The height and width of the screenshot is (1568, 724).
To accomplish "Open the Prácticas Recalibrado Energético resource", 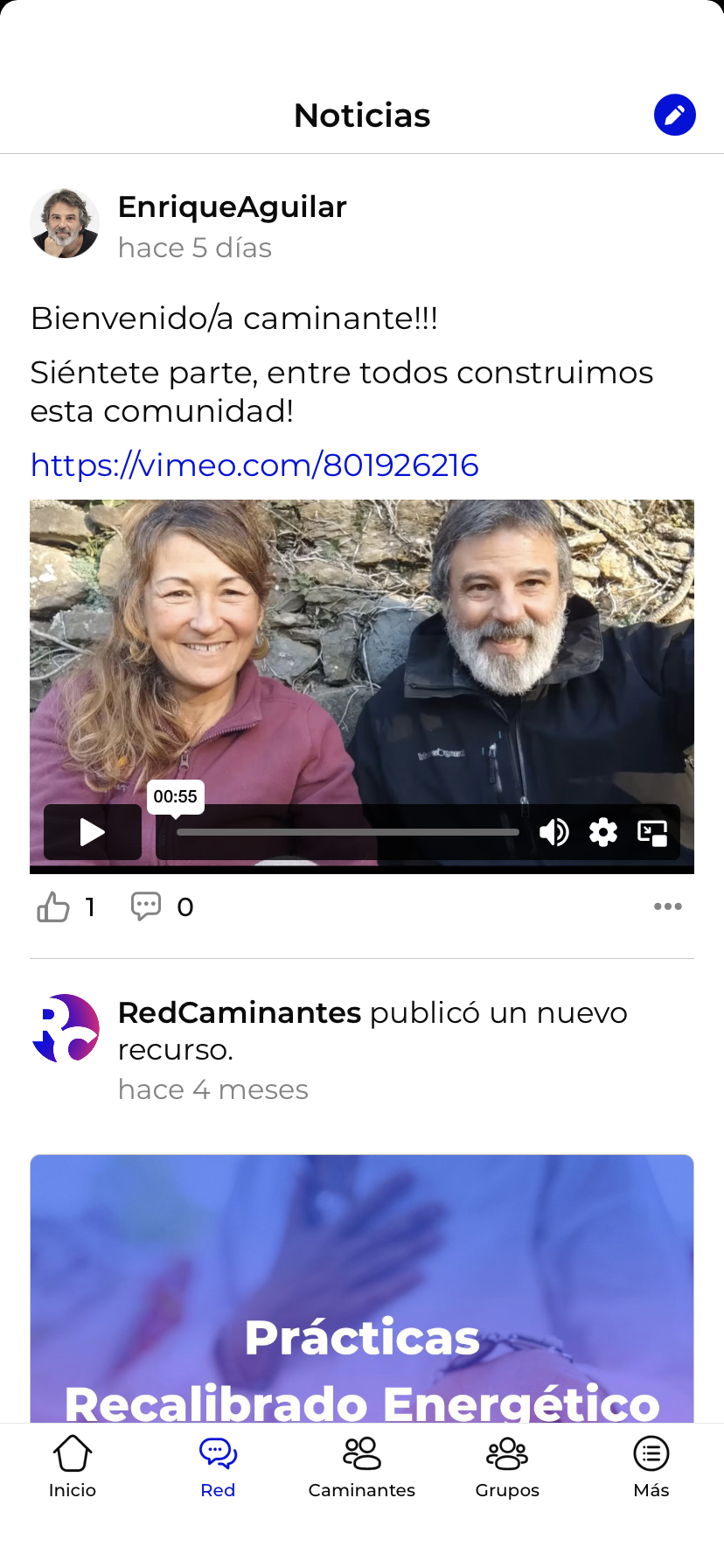I will click(362, 1286).
